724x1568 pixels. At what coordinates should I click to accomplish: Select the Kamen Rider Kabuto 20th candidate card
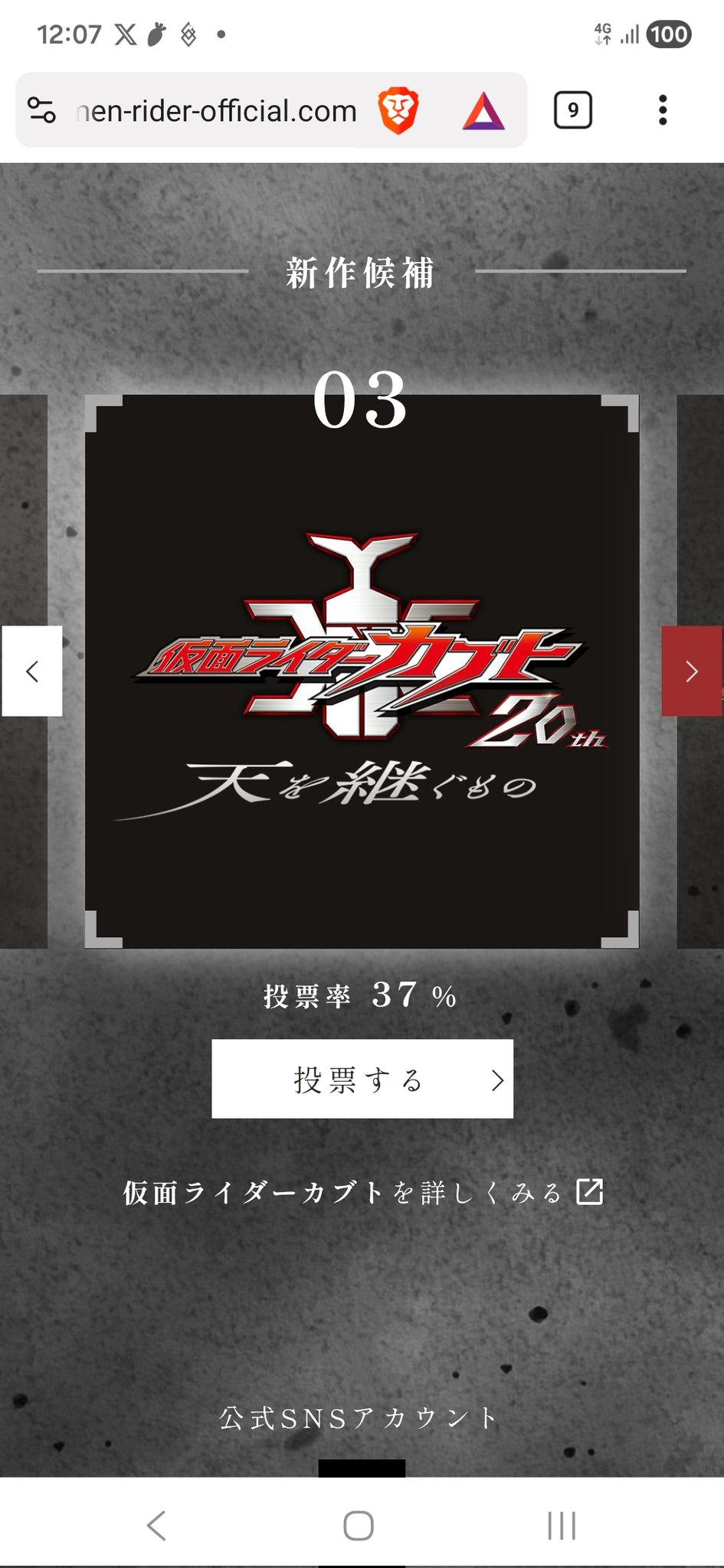click(x=362, y=671)
